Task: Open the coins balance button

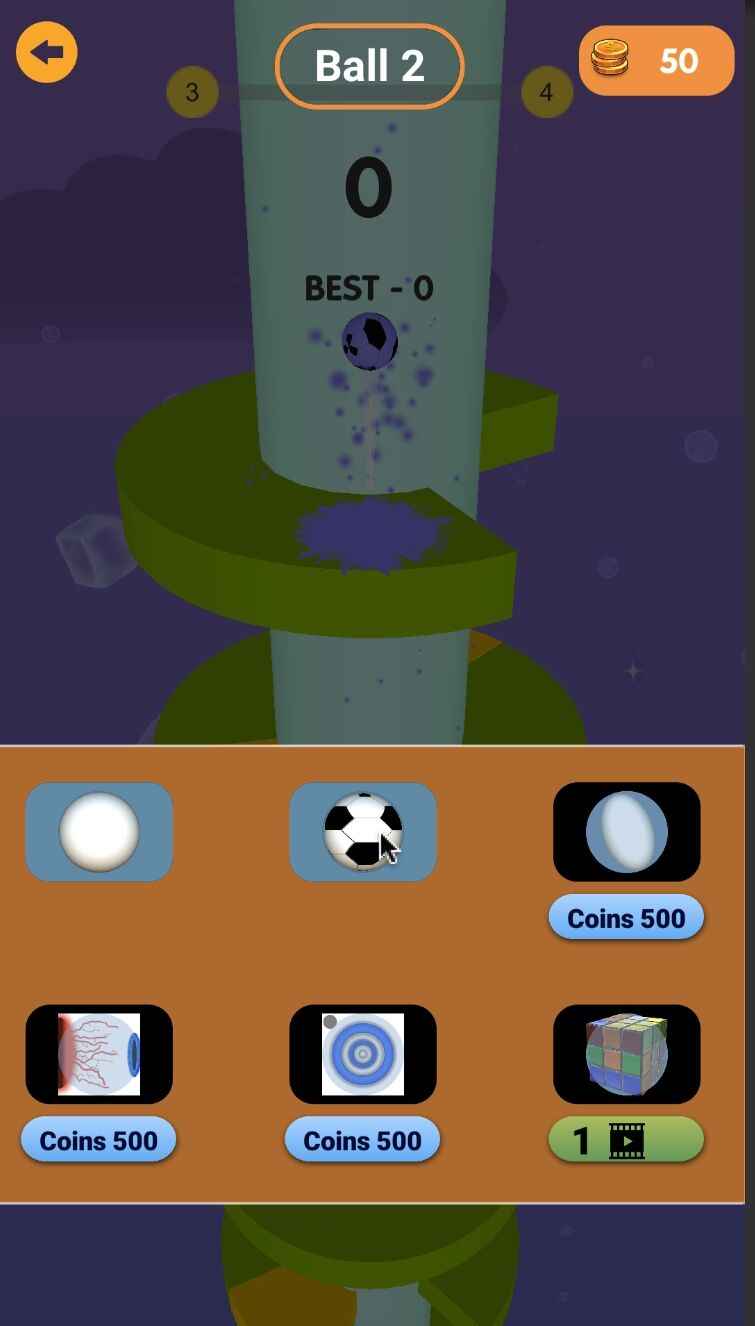Action: tap(656, 61)
